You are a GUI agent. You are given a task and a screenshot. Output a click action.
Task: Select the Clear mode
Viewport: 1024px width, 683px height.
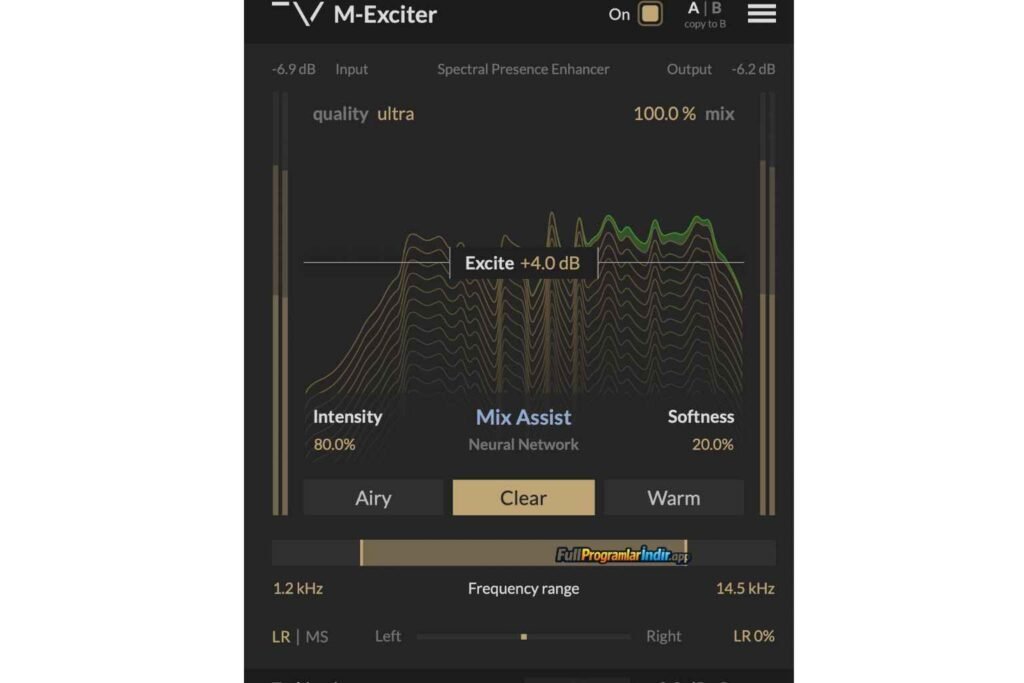click(x=523, y=498)
